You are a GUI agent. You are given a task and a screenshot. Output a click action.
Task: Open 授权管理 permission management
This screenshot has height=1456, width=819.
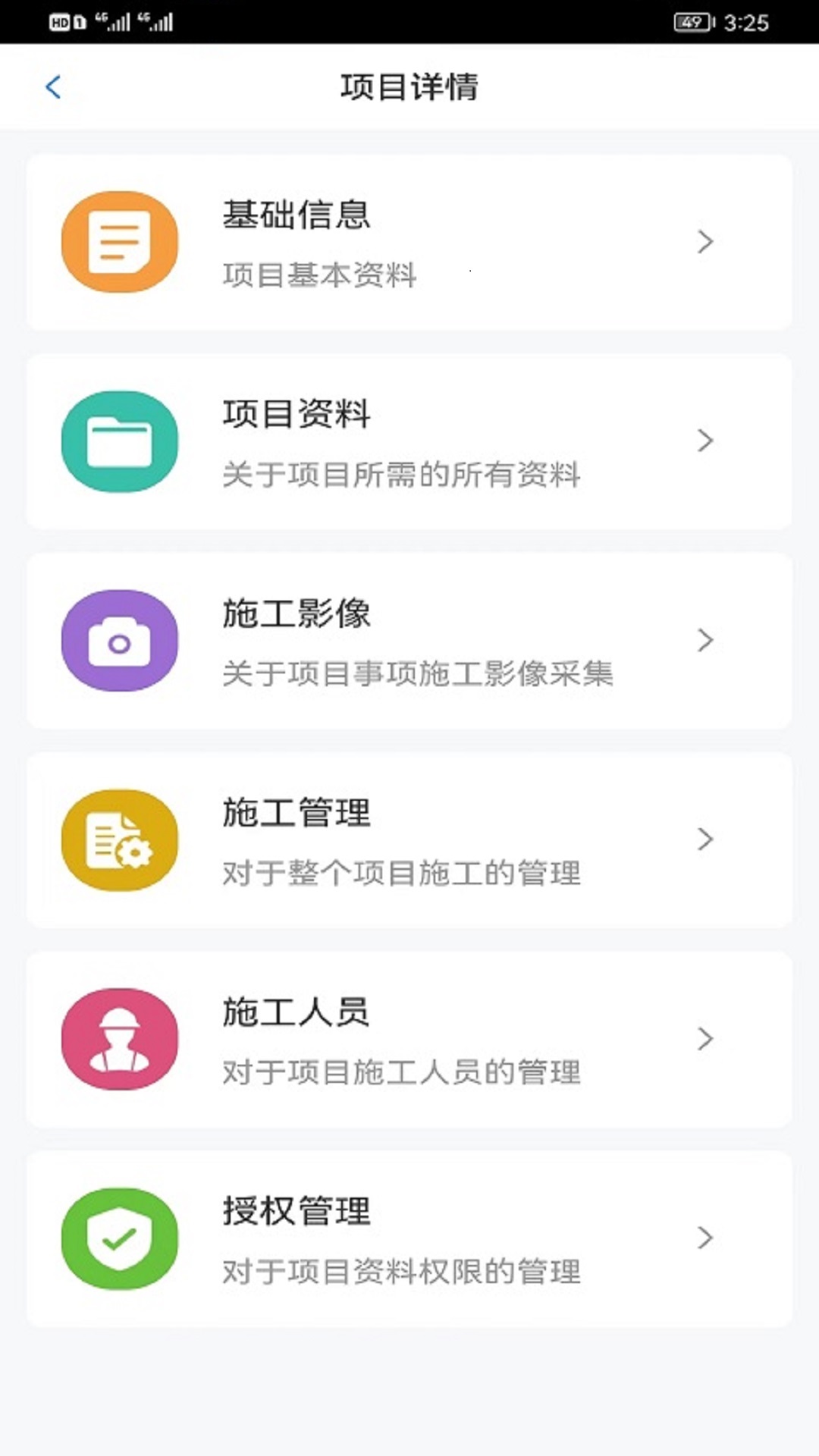[x=409, y=1239]
